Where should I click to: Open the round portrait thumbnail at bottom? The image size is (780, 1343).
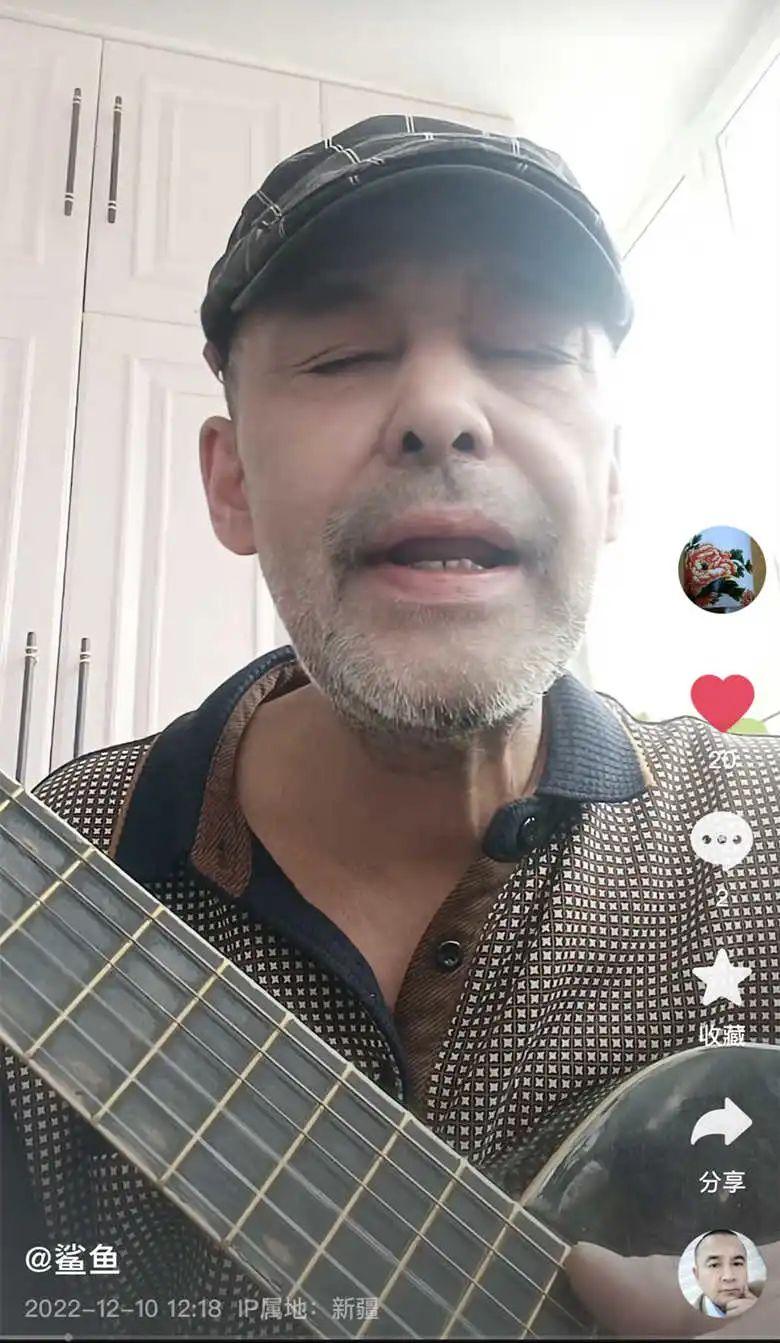click(x=722, y=1273)
